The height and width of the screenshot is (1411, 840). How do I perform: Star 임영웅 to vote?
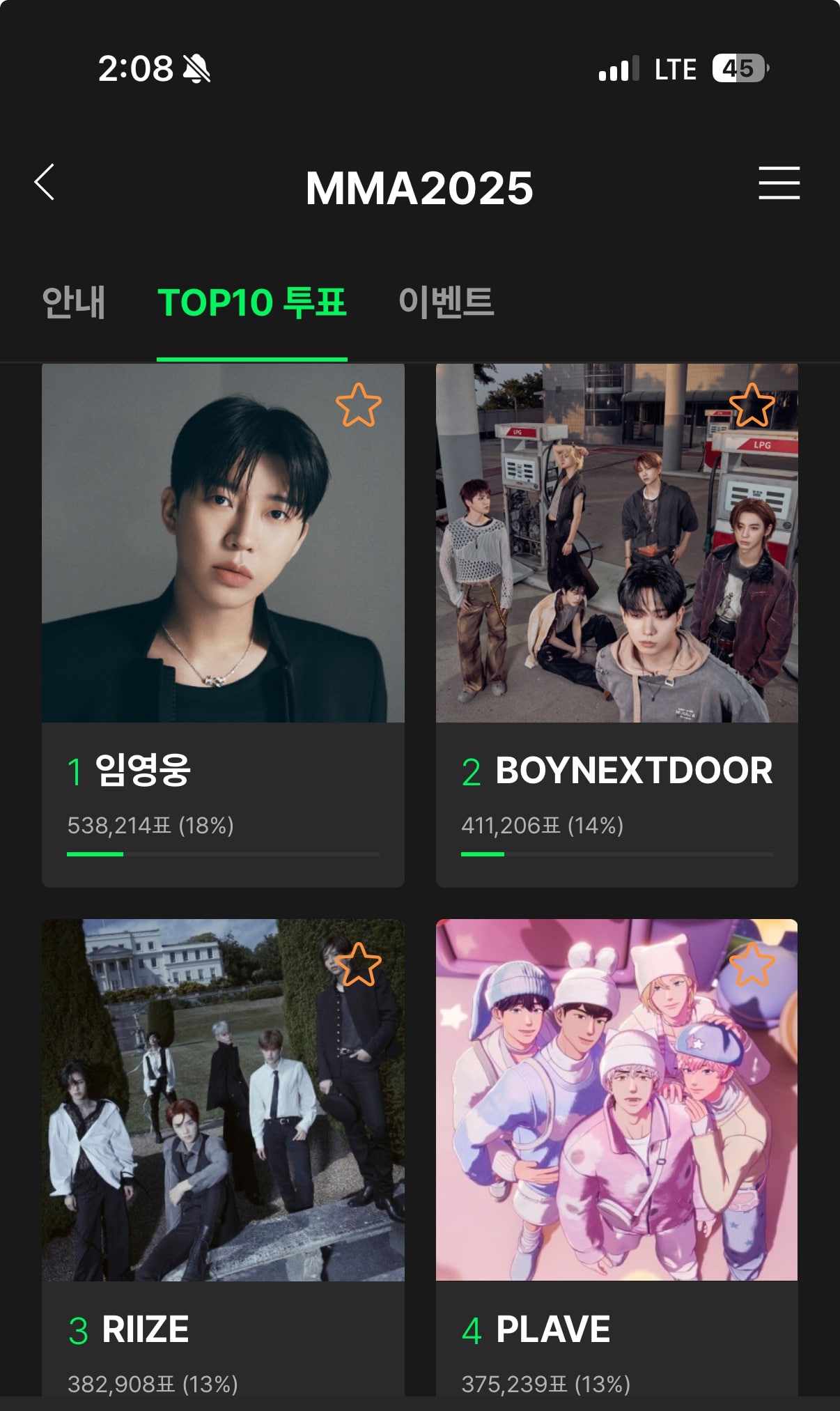pyautogui.click(x=359, y=406)
